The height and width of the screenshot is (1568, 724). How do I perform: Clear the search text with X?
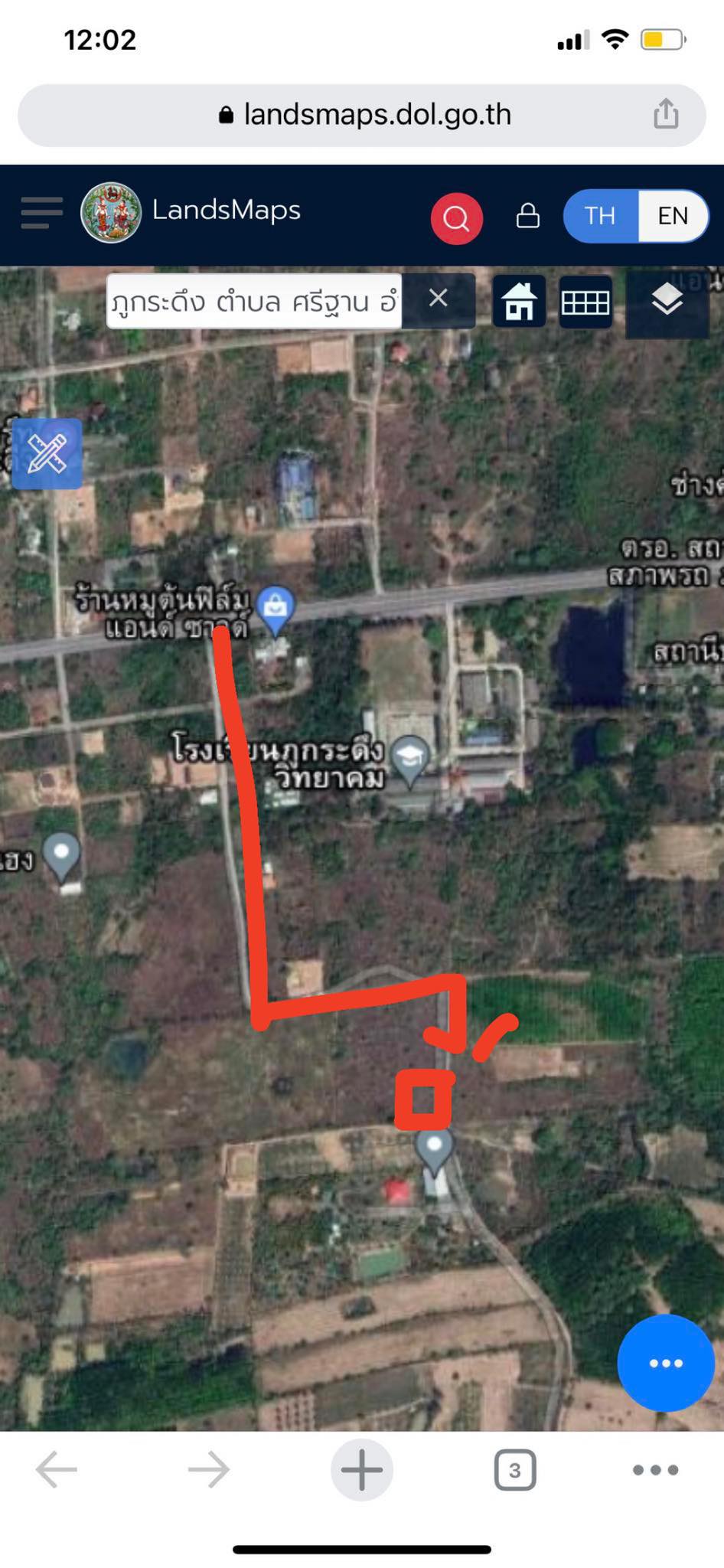pyautogui.click(x=439, y=299)
